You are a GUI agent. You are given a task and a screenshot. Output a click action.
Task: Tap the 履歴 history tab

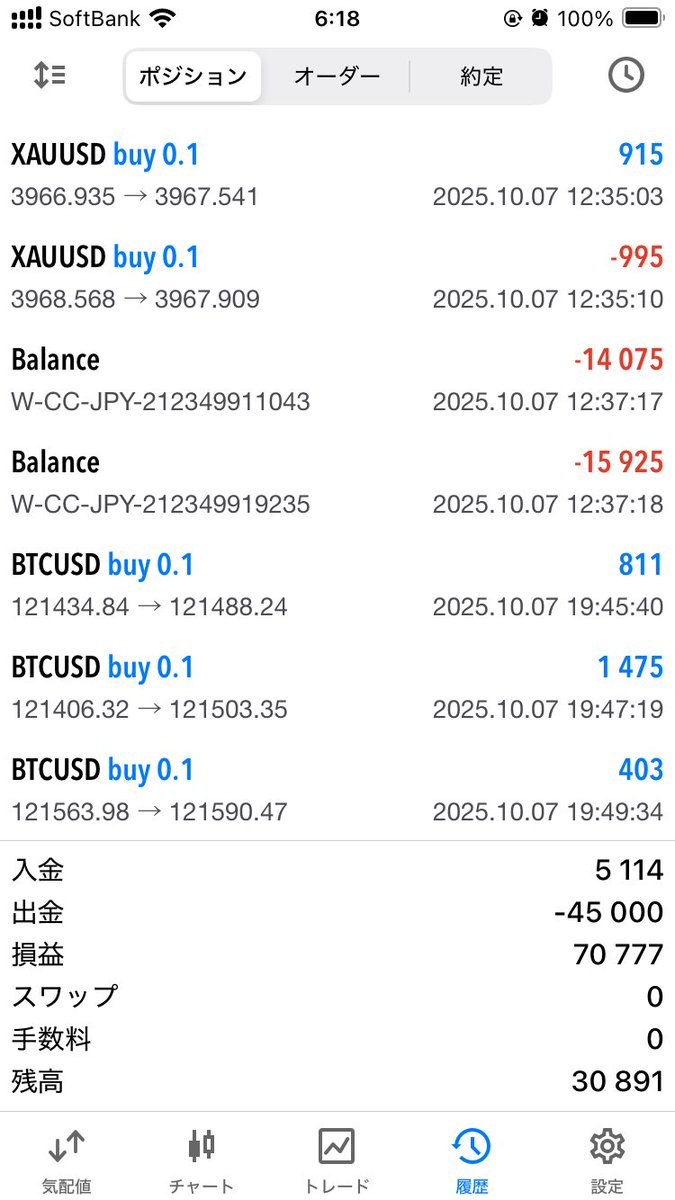[472, 1160]
